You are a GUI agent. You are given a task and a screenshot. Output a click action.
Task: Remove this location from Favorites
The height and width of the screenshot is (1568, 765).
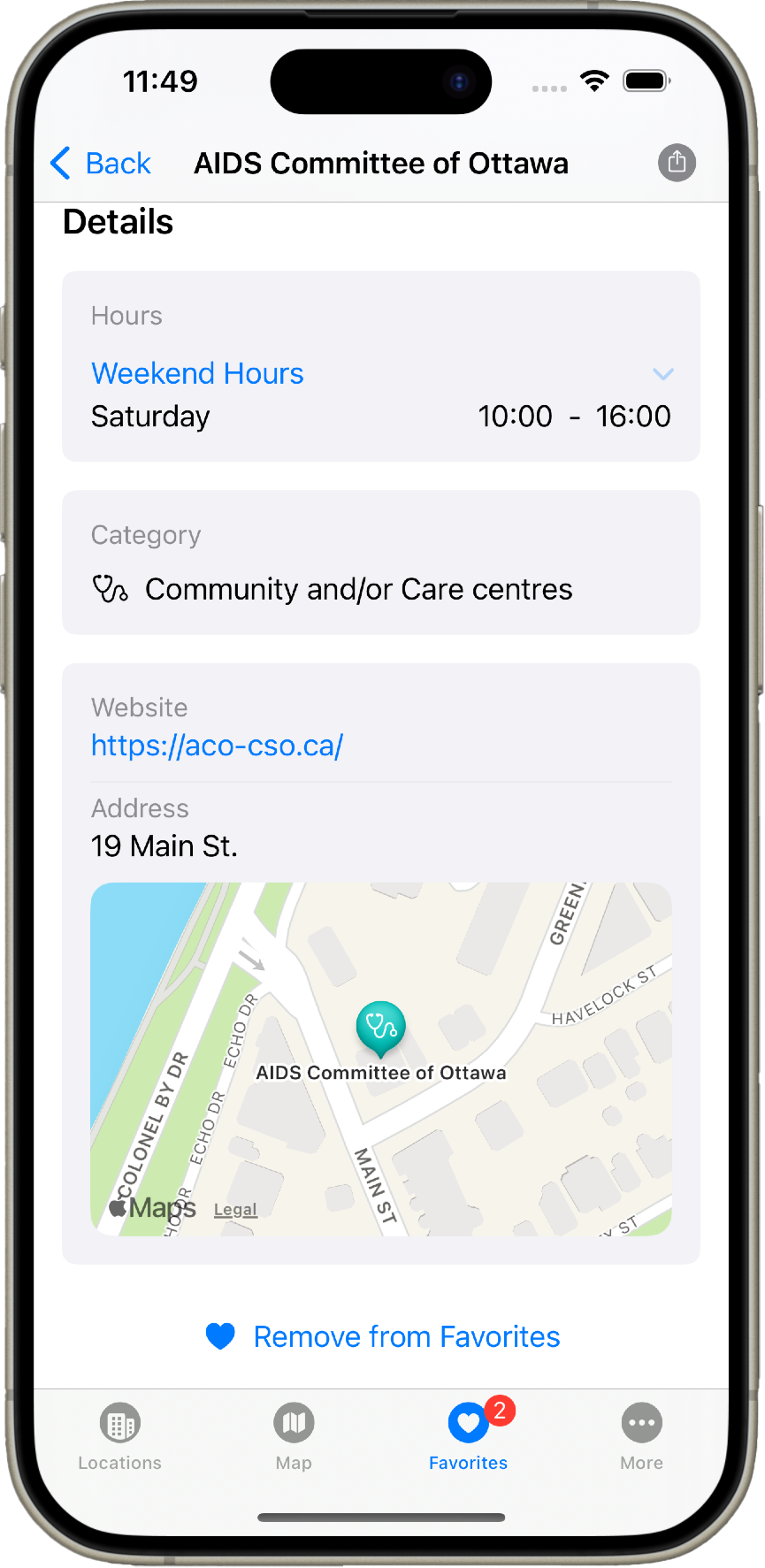click(382, 1336)
